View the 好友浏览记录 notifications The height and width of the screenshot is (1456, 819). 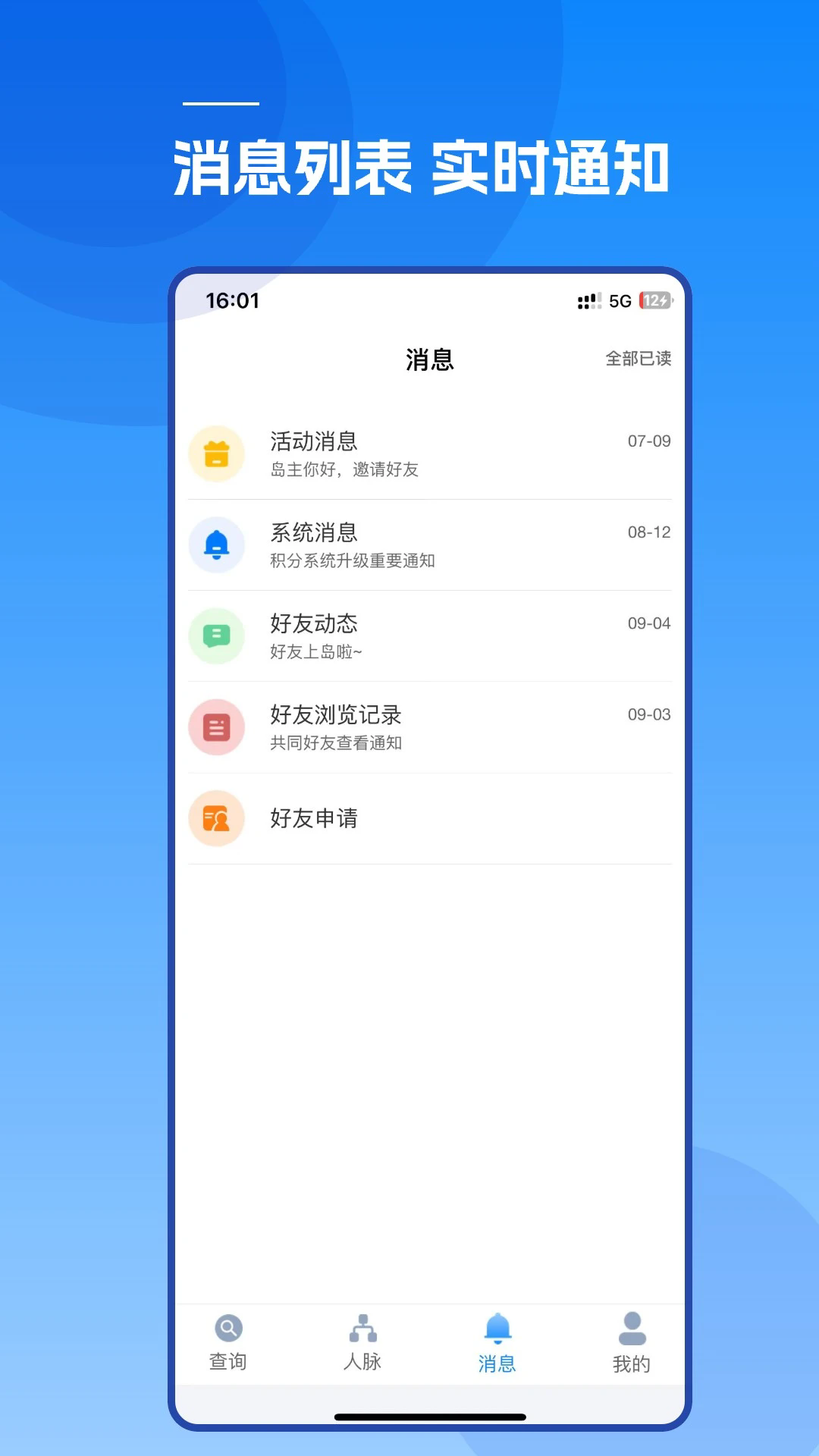coord(428,727)
